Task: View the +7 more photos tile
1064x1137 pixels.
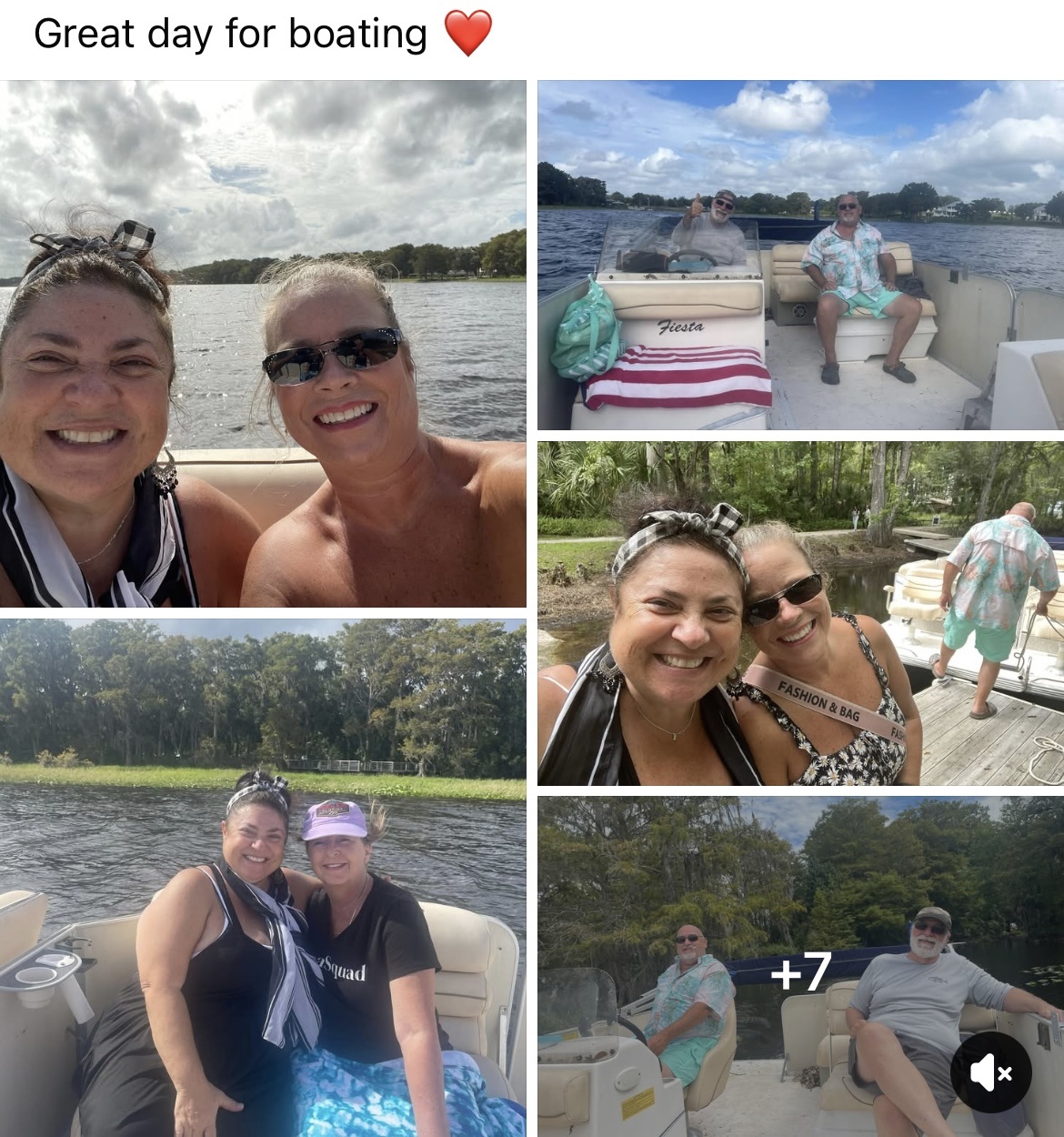Action: 800,969
